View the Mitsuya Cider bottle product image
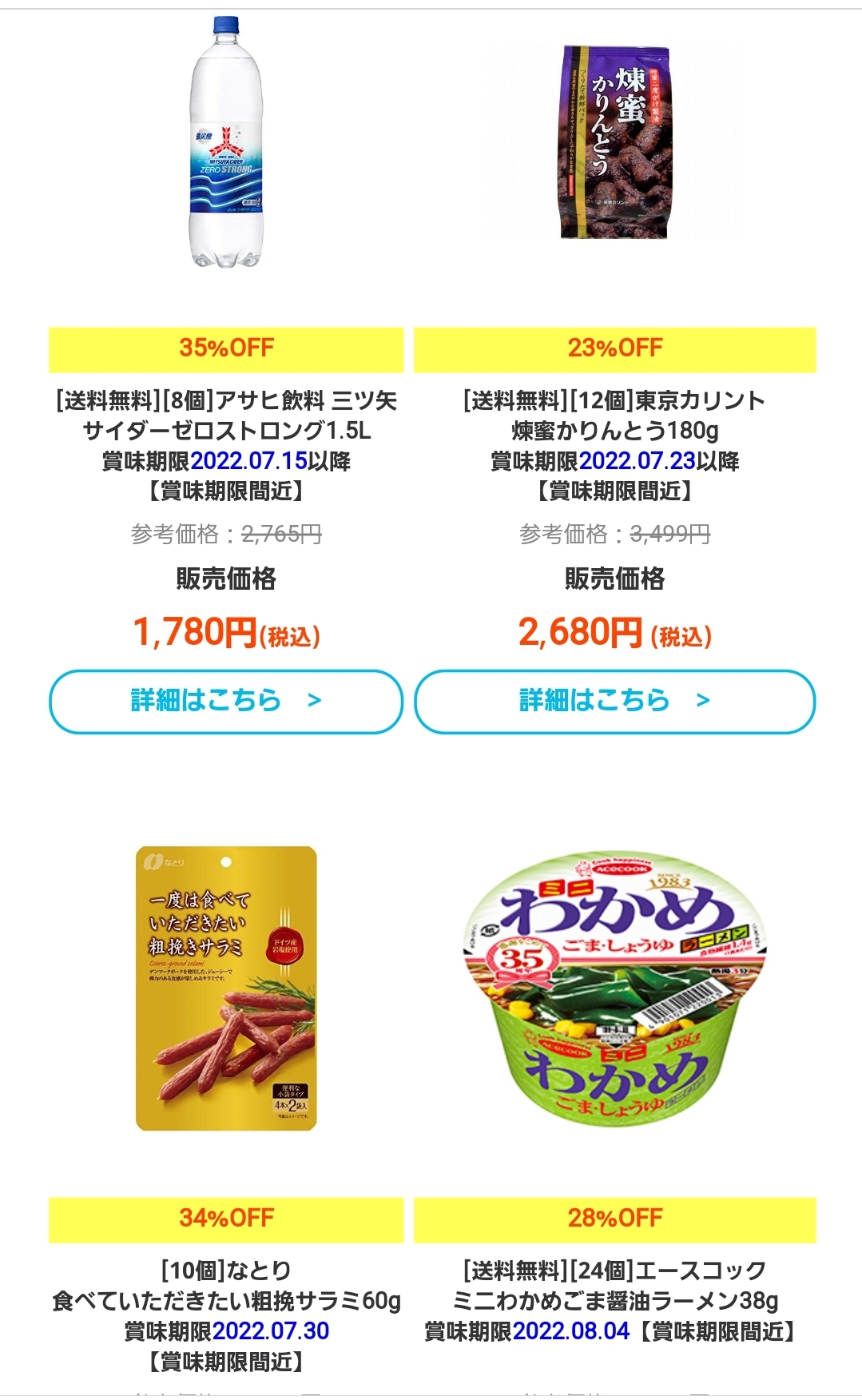This screenshot has width=862, height=1400. pos(226,144)
